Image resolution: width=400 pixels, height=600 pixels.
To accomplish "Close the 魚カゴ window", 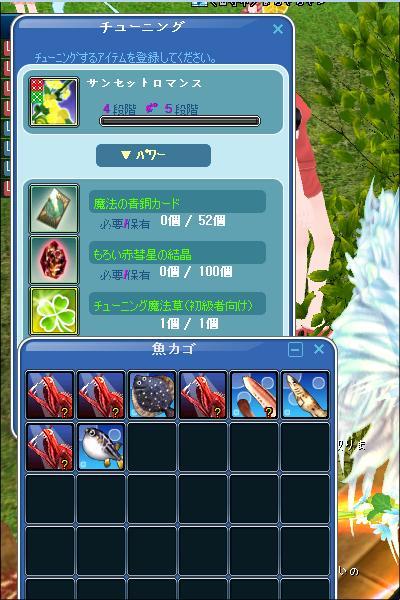I will click(319, 349).
